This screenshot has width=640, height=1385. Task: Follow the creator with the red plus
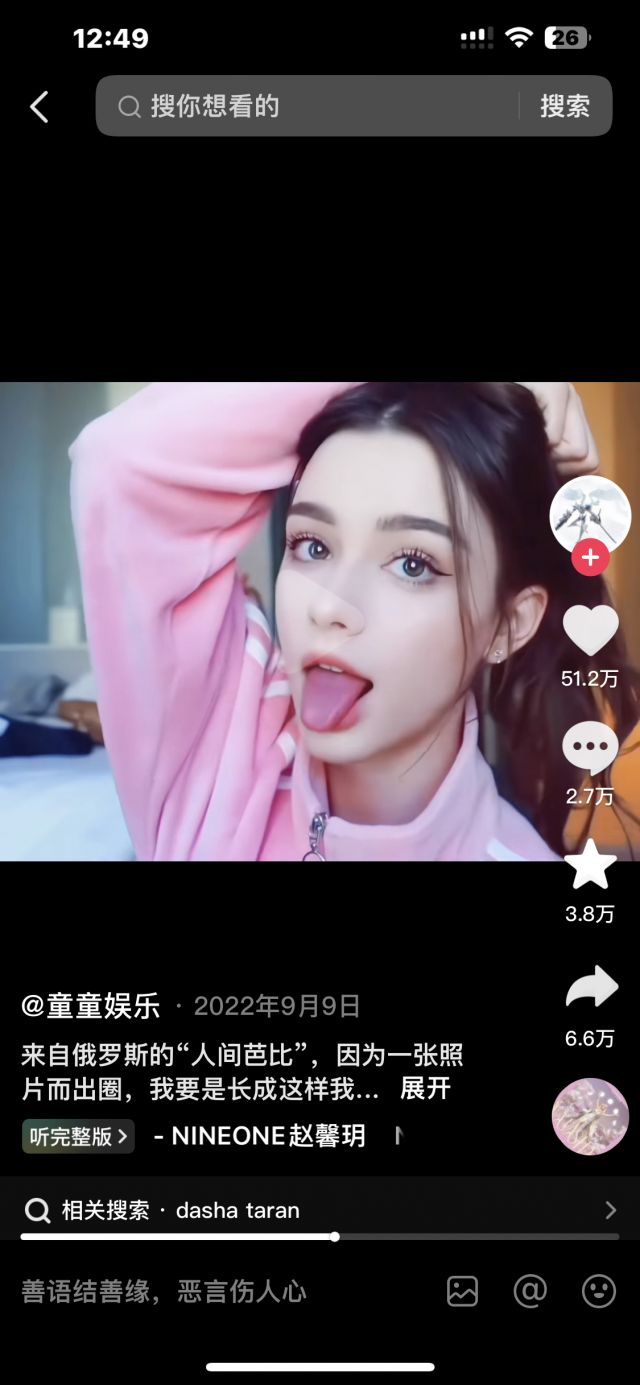pos(590,557)
